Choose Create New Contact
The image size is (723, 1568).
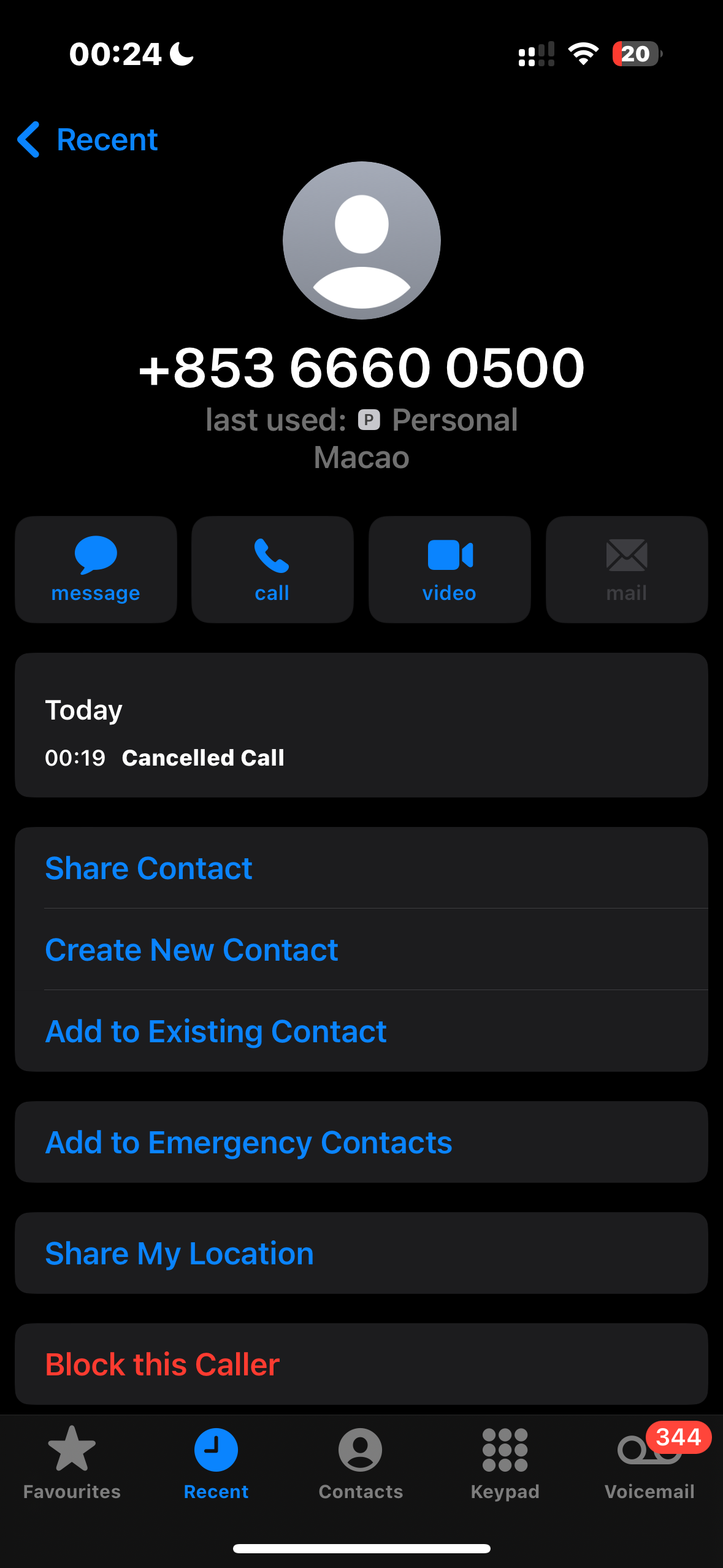[191, 950]
